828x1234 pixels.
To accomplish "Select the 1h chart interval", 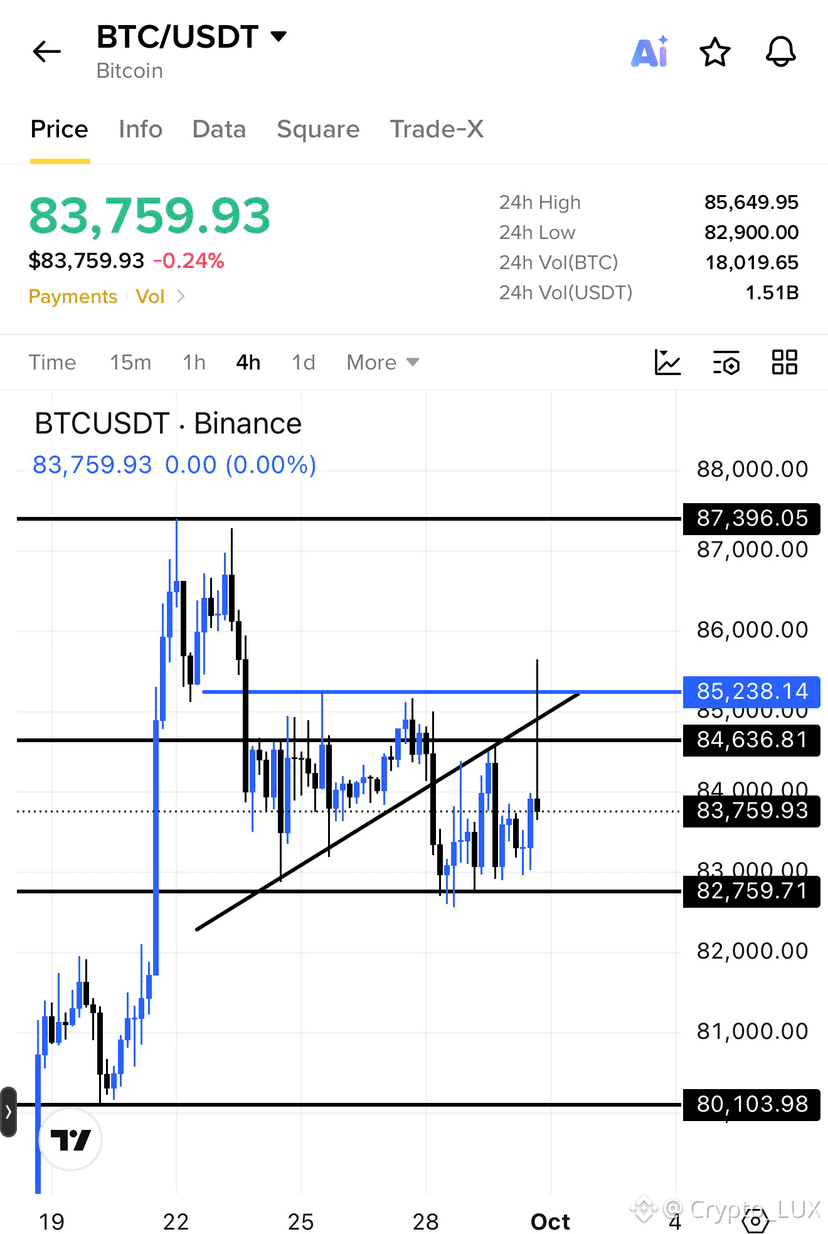I will [x=194, y=362].
